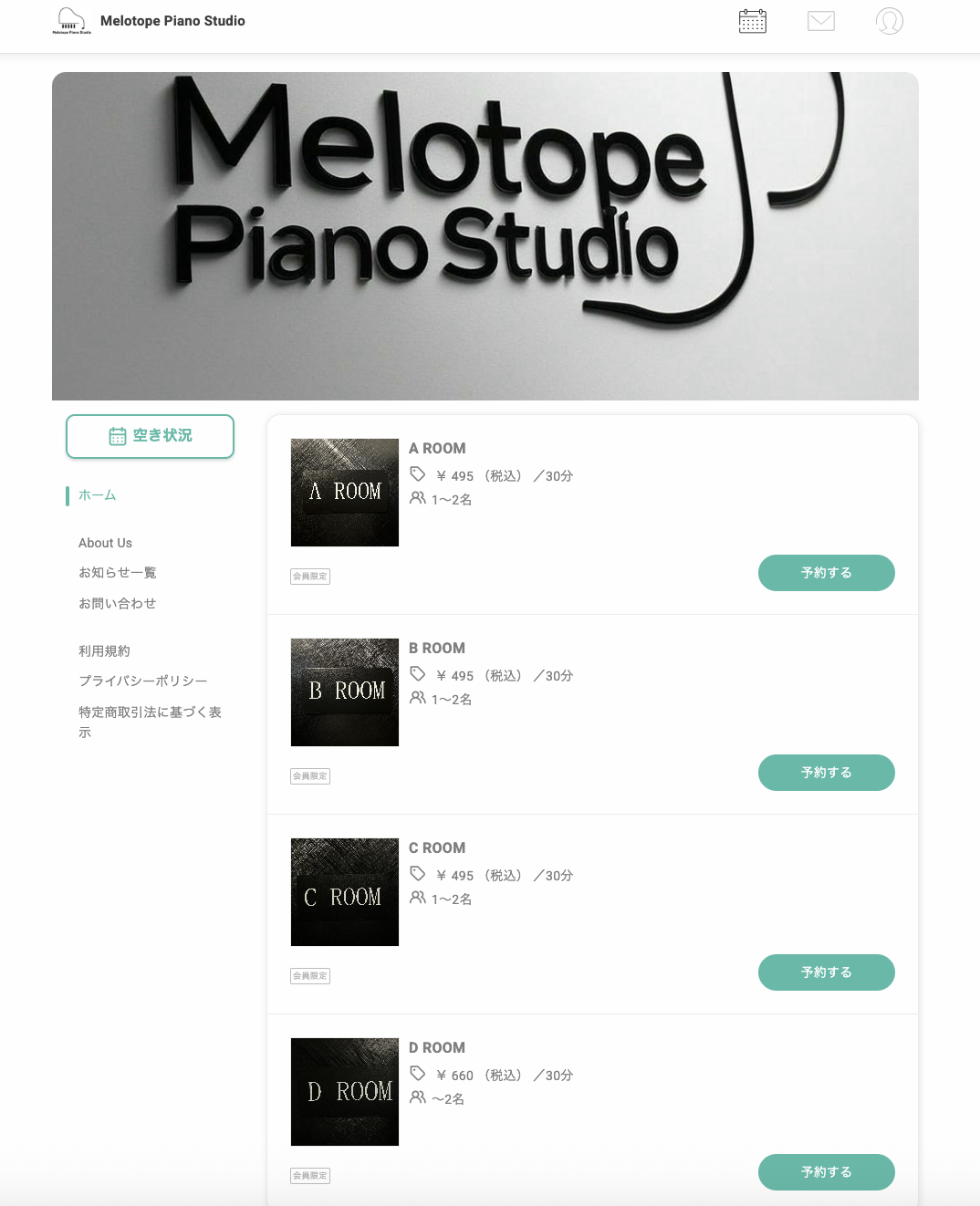Open the A ROOM thumbnail image

tap(345, 493)
